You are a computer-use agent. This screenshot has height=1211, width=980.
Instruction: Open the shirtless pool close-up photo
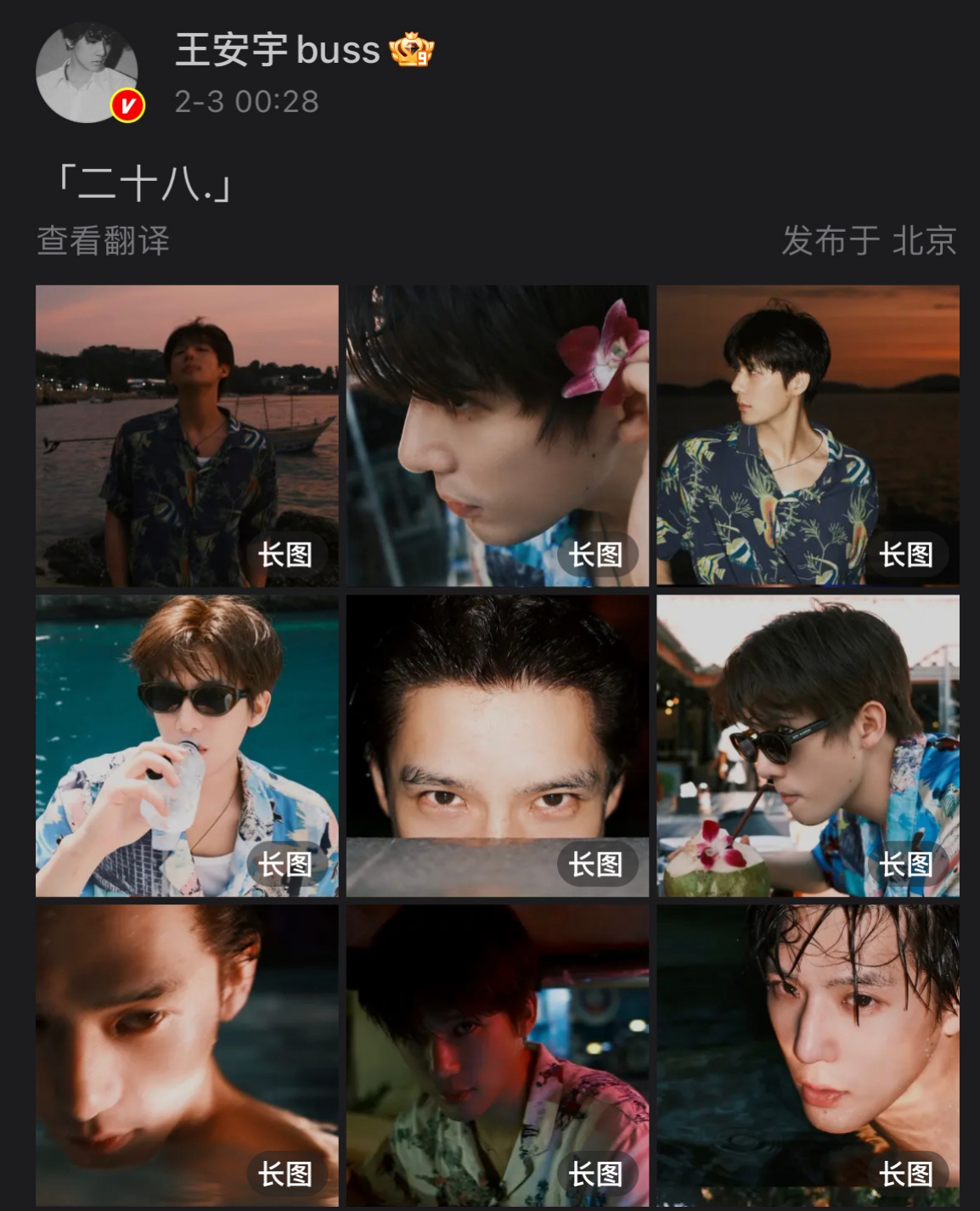click(x=187, y=1055)
